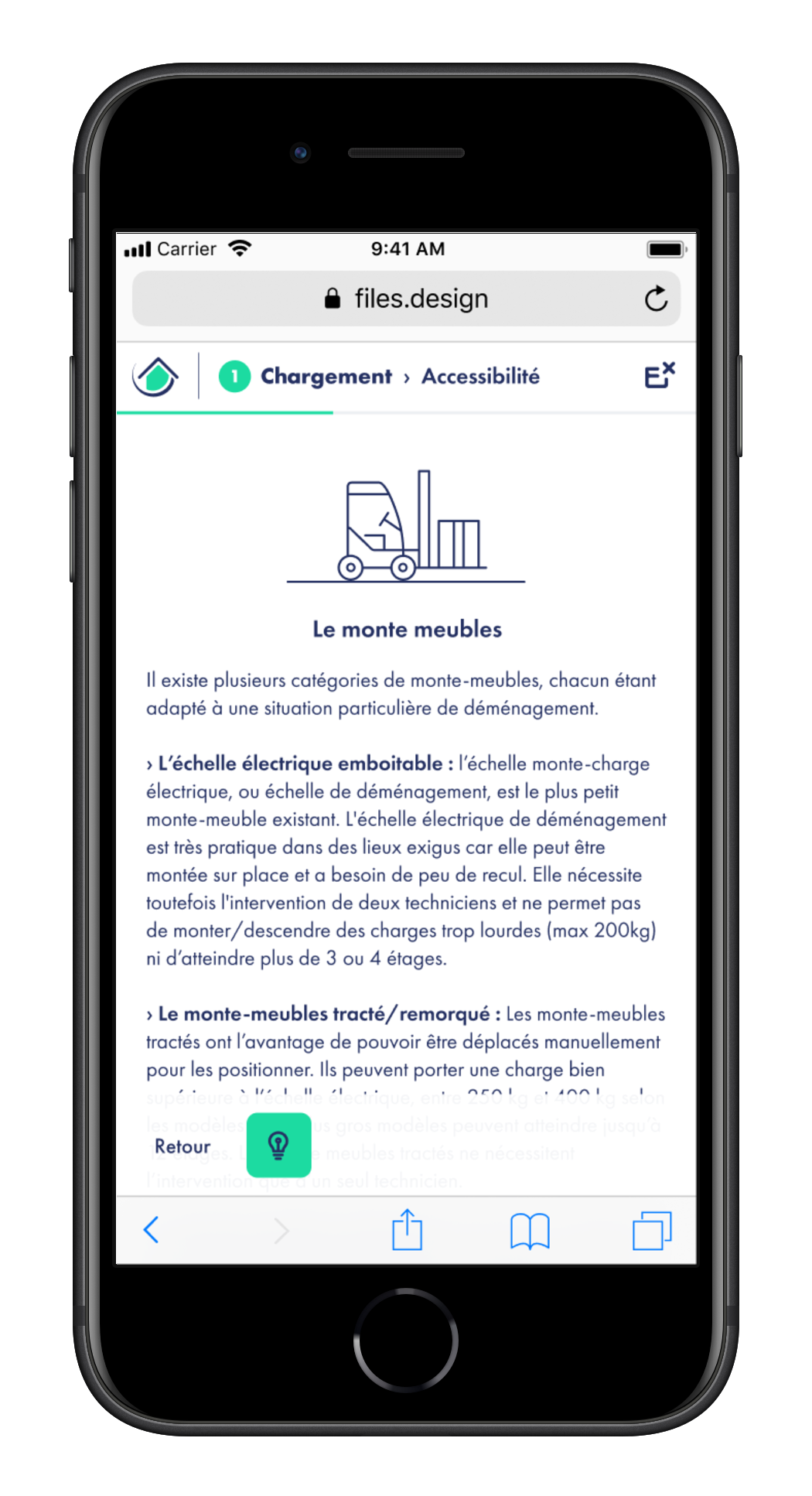Tap the Retour button
Screen dimensions: 812x1496
[183, 1146]
